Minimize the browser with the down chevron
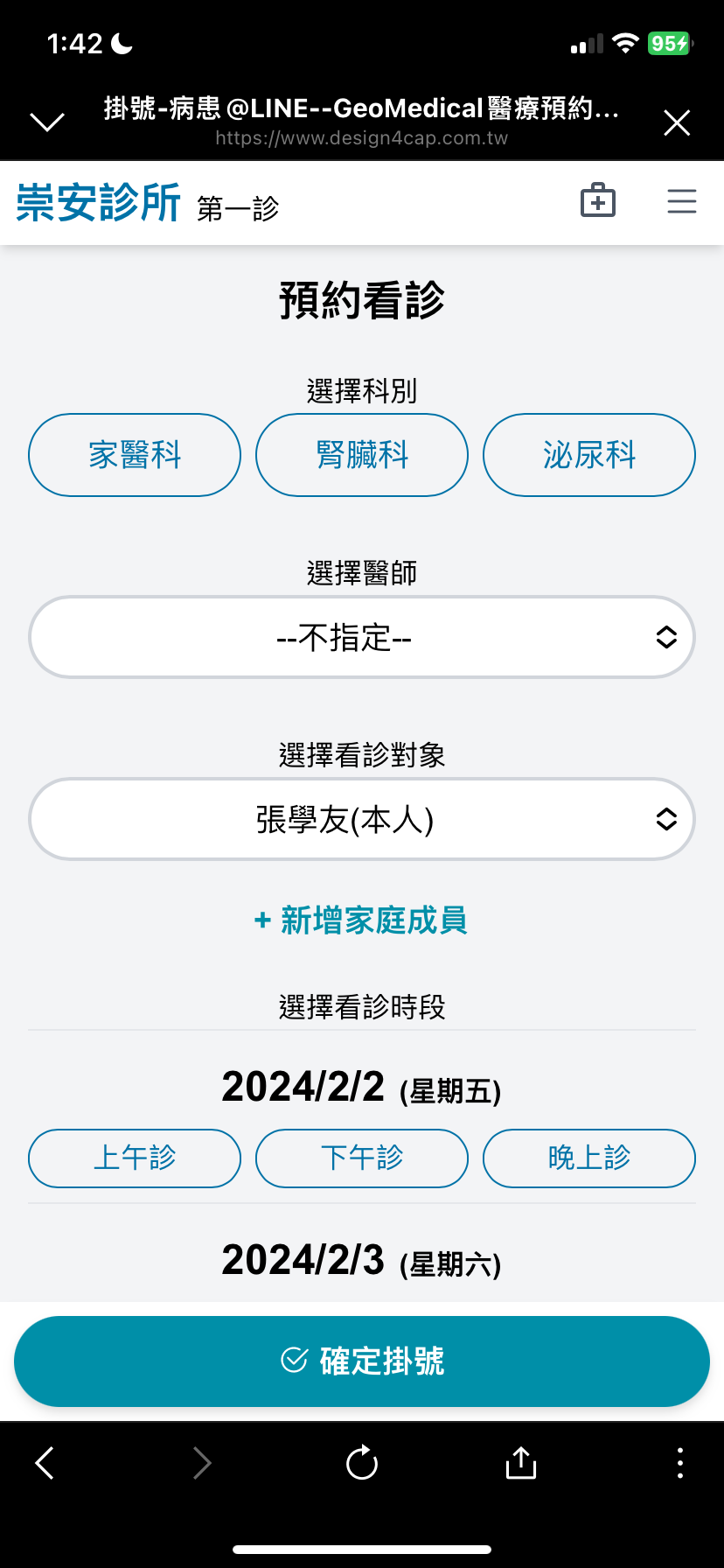The width and height of the screenshot is (724, 1568). point(47,122)
